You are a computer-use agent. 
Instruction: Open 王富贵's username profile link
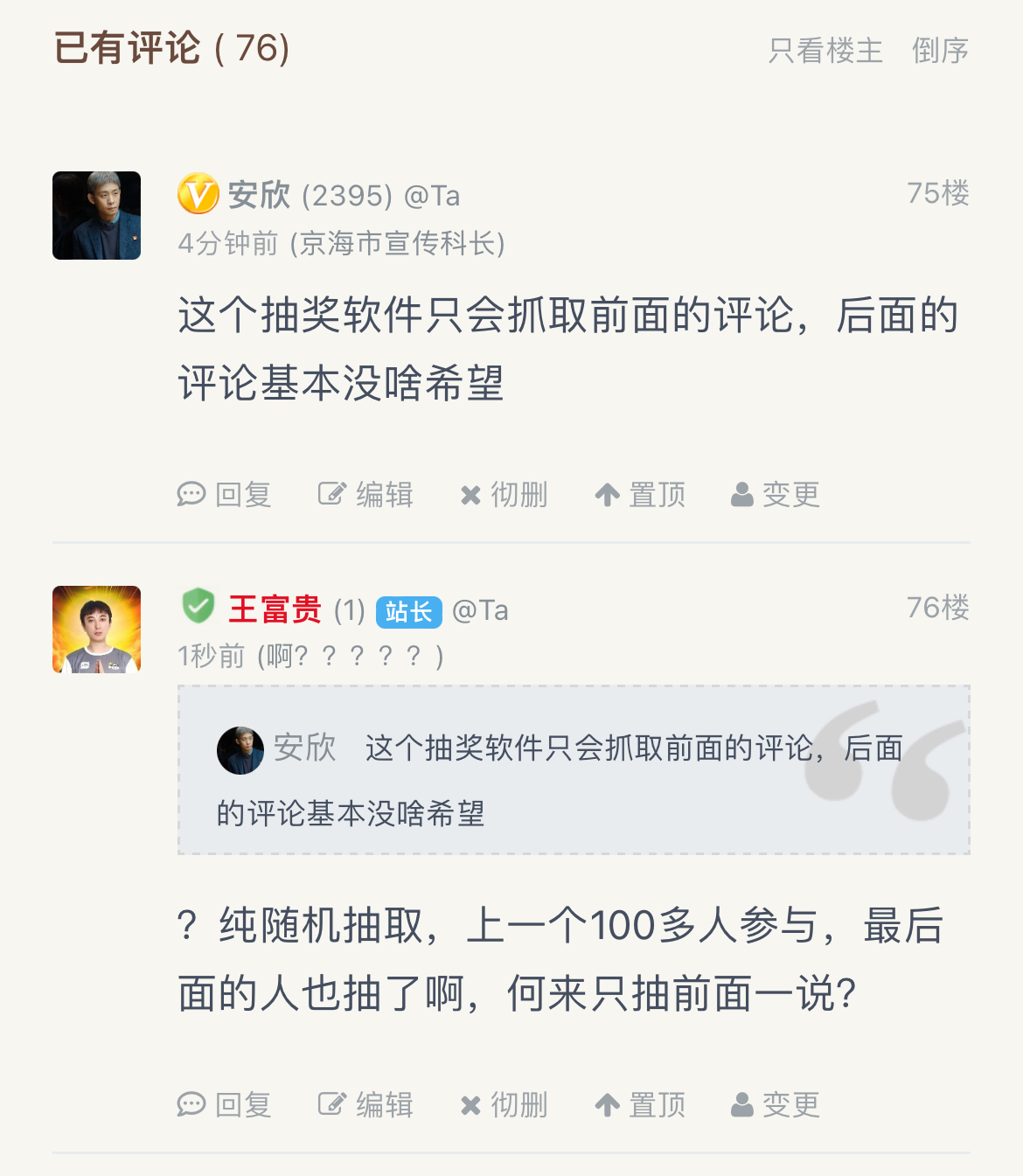pos(275,609)
